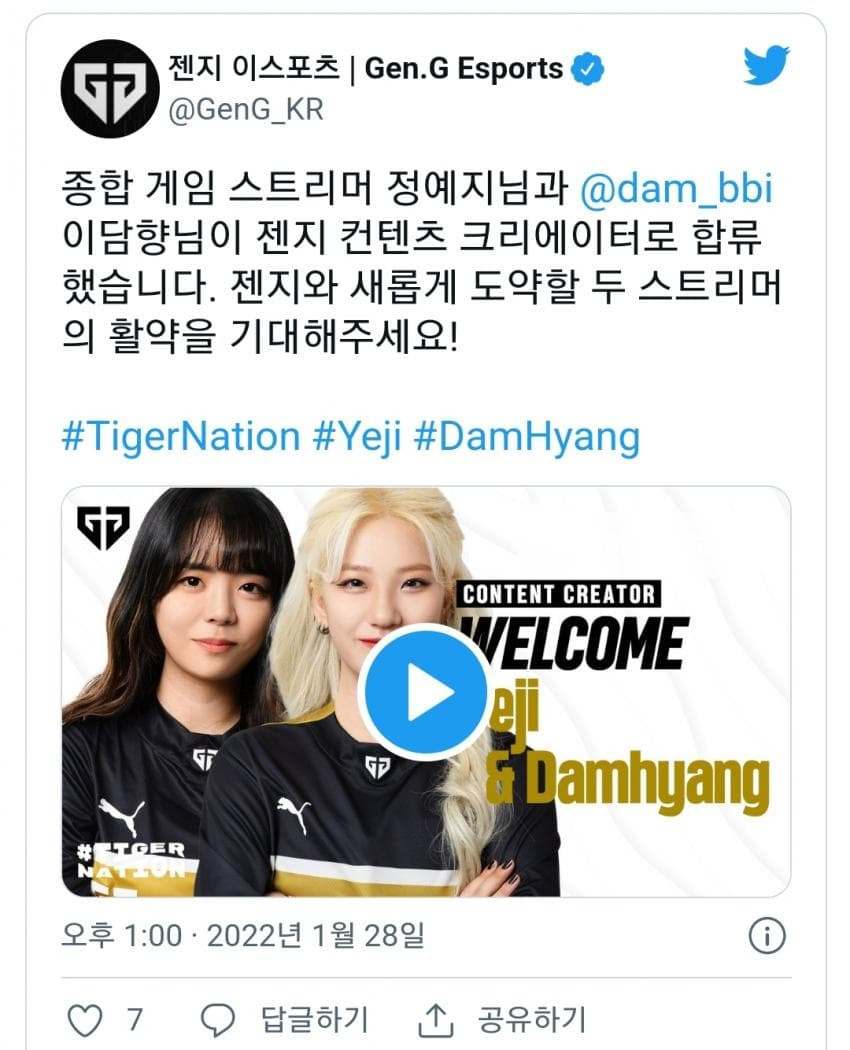850x1050 pixels.
Task: Open the Twitter bird logo link
Action: (766, 66)
